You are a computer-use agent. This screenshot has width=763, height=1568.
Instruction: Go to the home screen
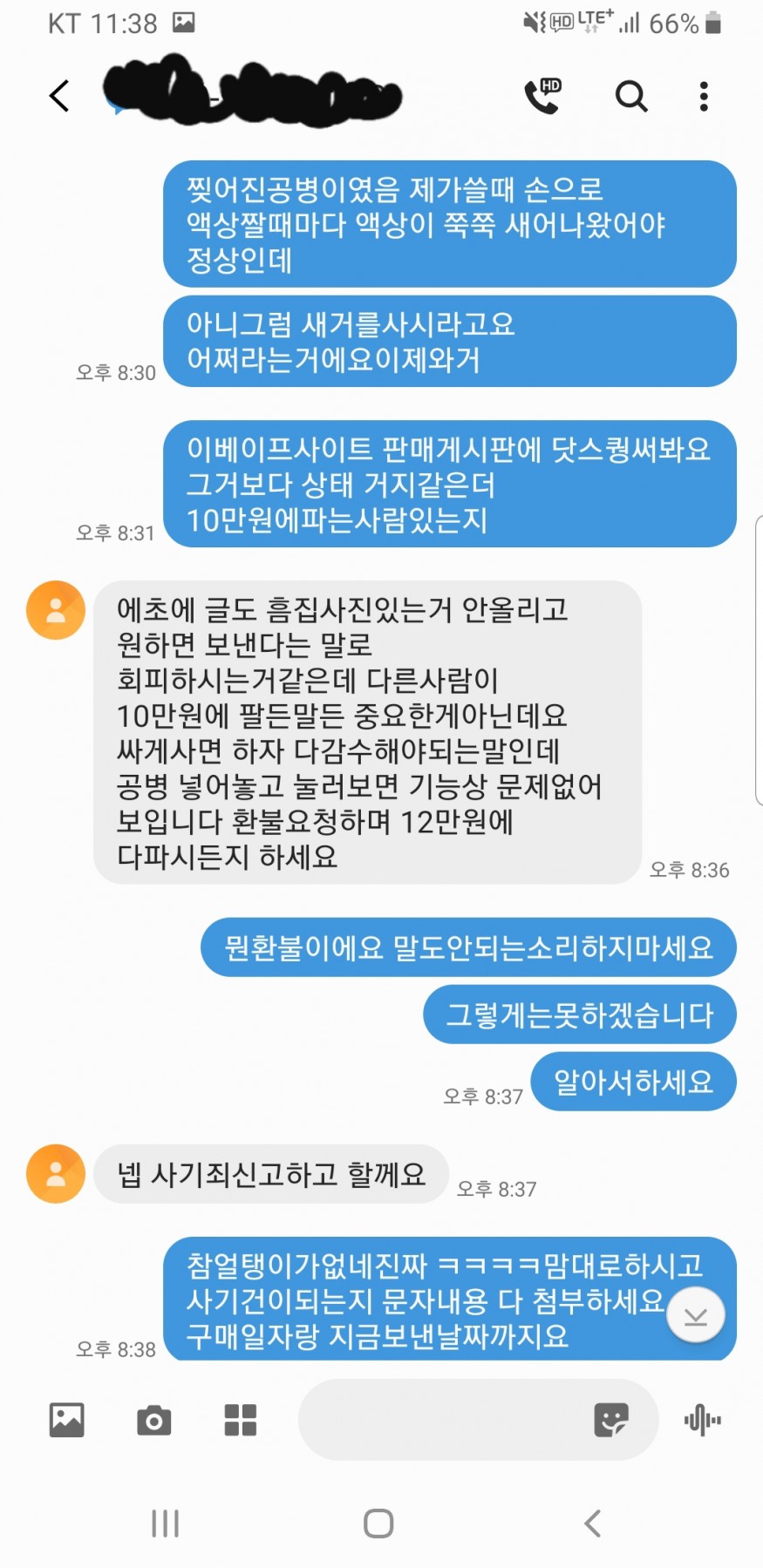click(378, 1524)
